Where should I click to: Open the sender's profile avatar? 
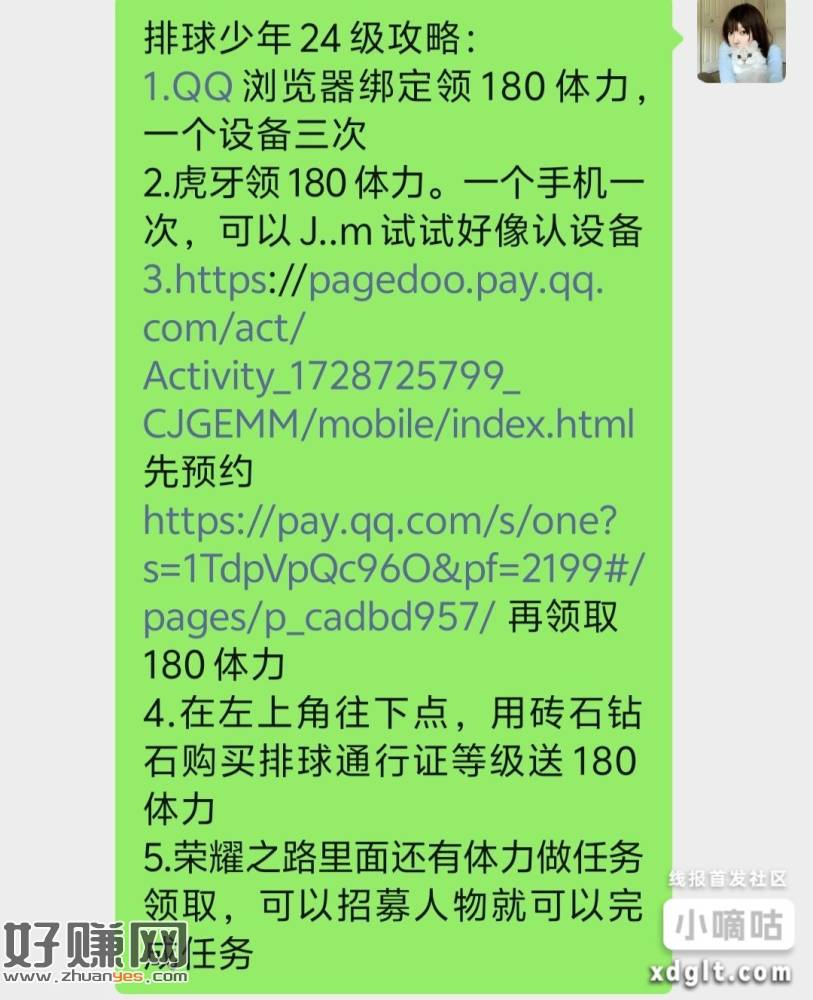741,41
